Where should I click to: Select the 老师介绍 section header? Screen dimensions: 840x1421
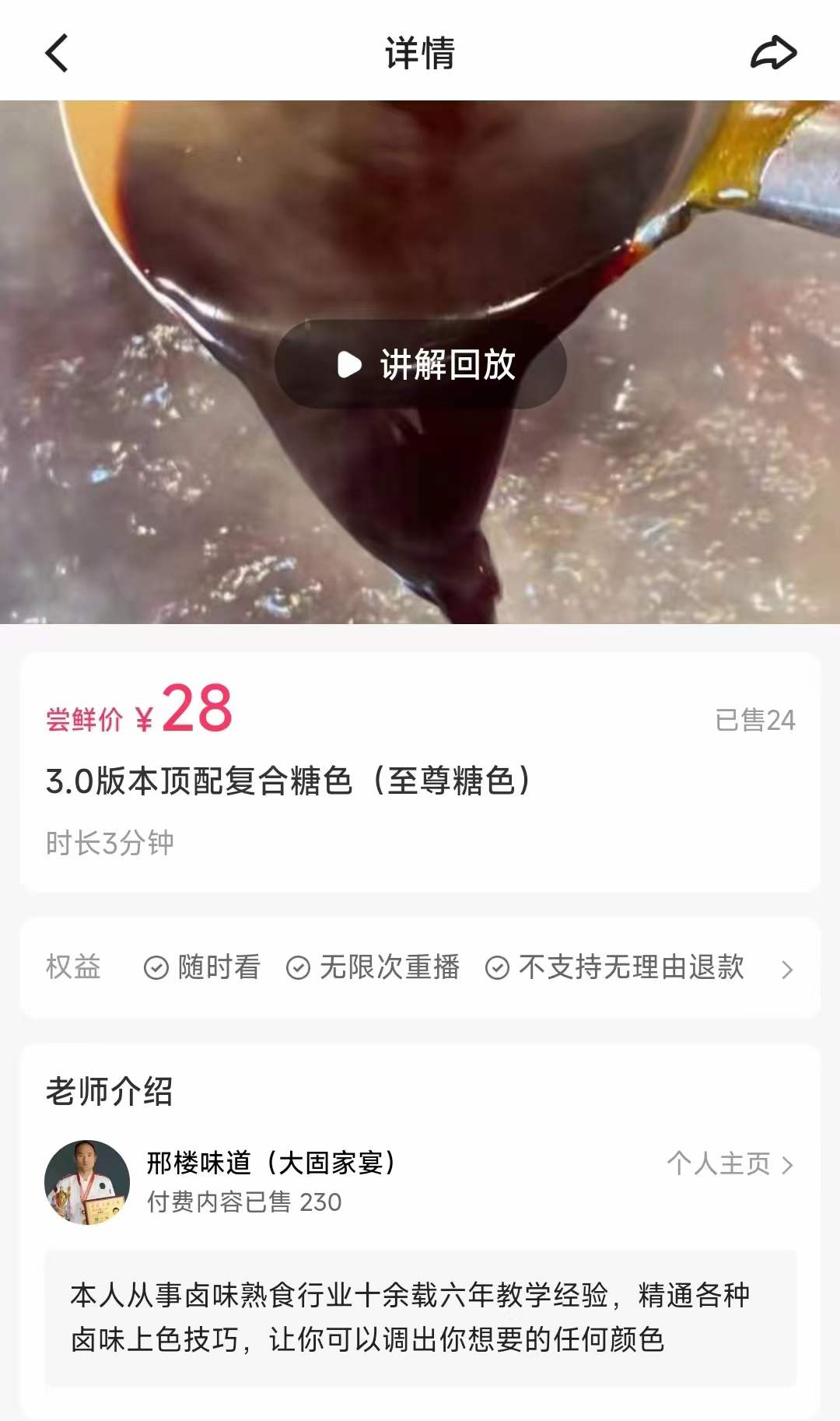(x=107, y=1089)
